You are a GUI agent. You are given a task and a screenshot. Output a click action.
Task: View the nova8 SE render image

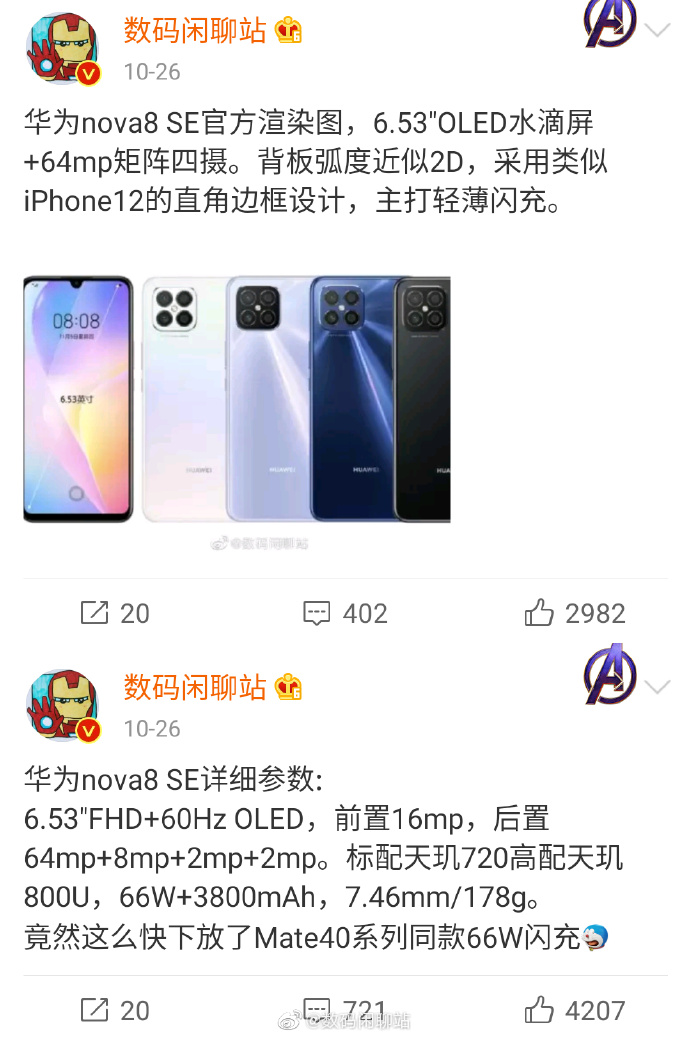coord(237,398)
